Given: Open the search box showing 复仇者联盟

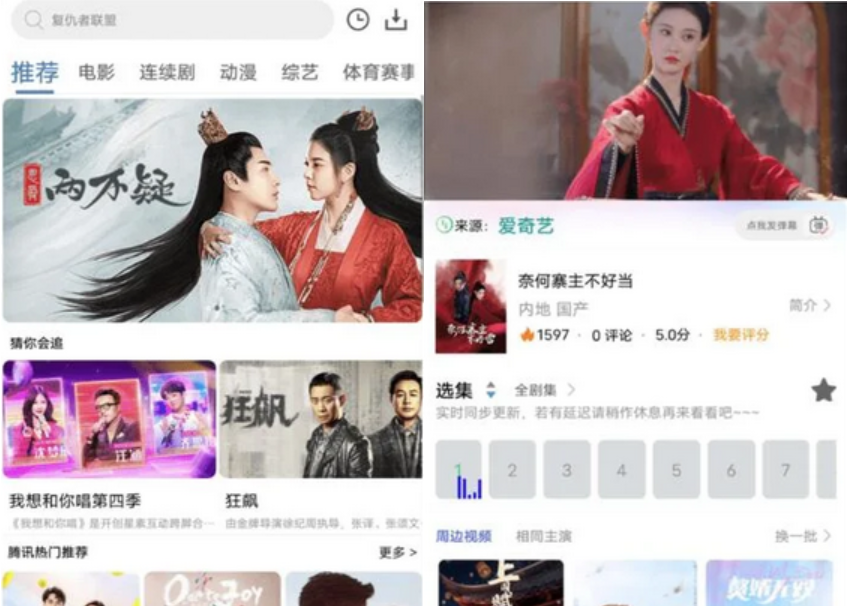Looking at the screenshot, I should [170, 20].
